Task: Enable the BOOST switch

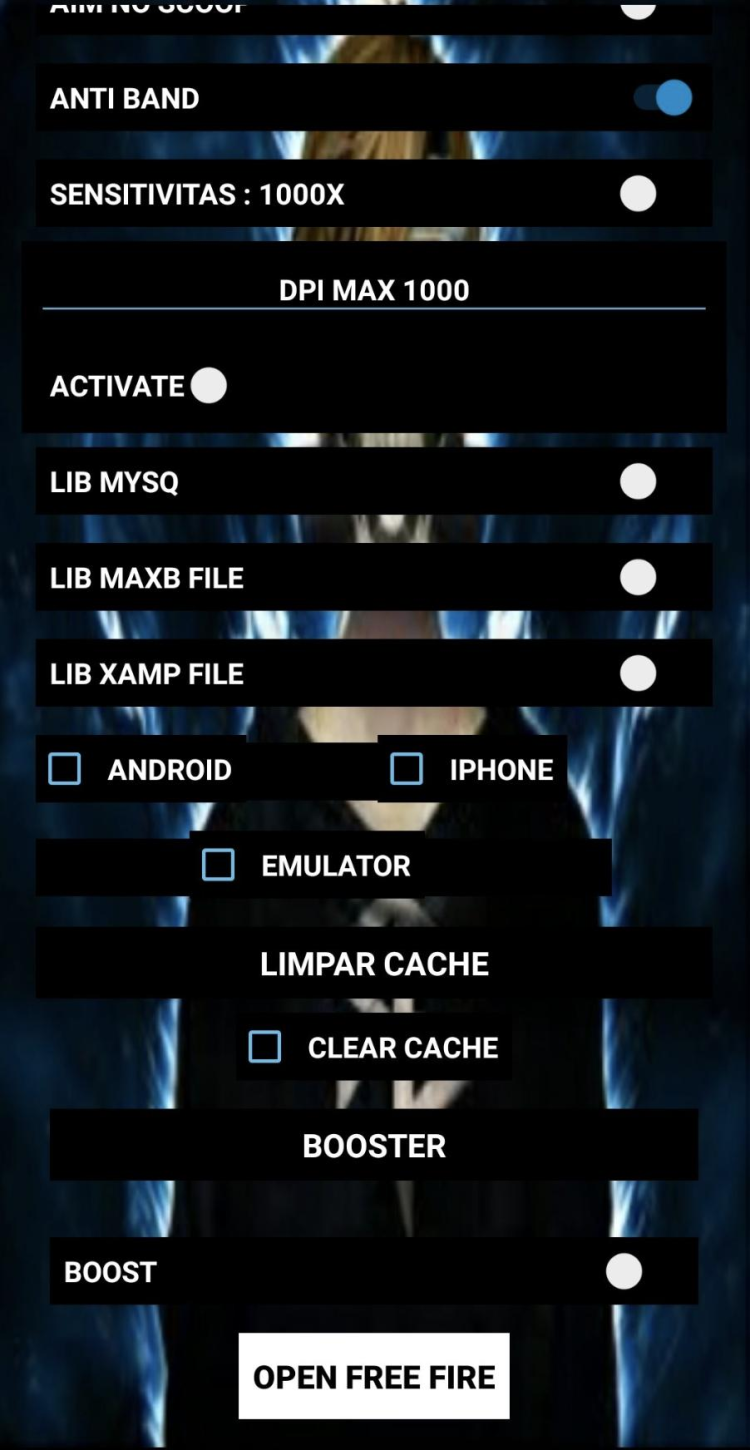Action: coord(624,1271)
